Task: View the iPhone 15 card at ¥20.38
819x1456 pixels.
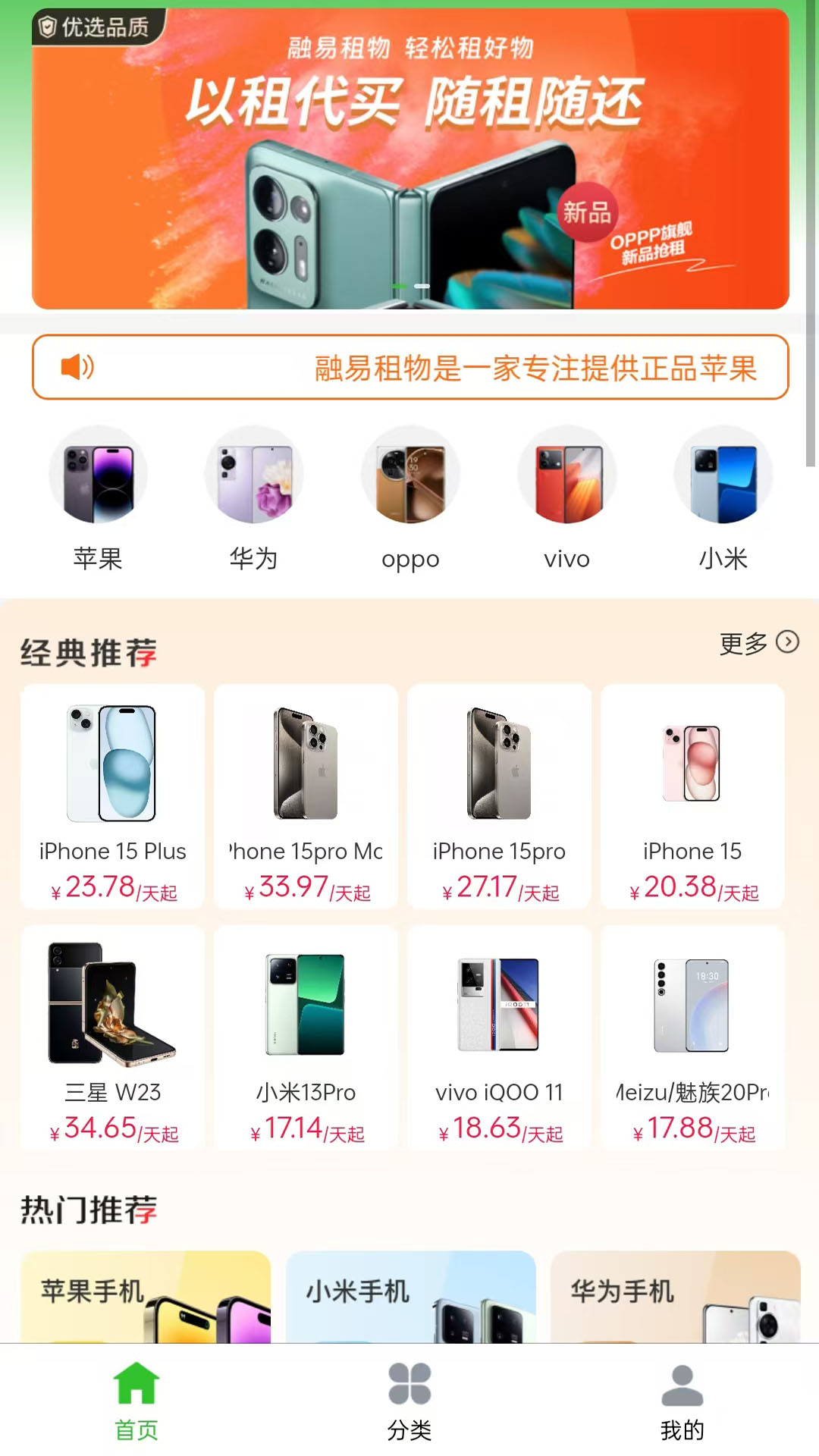Action: point(692,796)
